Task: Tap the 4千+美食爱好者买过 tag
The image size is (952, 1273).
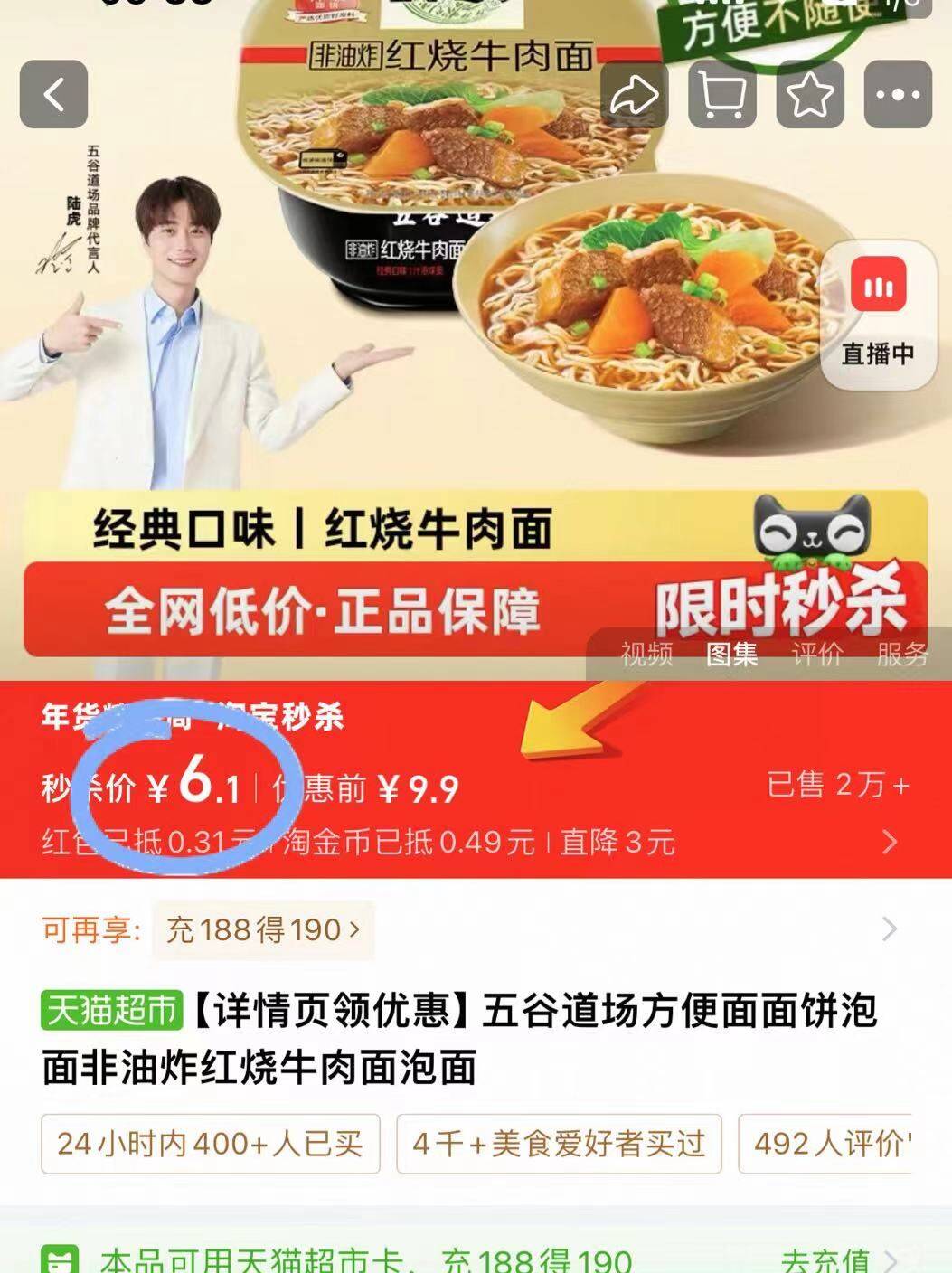Action: (x=558, y=1144)
